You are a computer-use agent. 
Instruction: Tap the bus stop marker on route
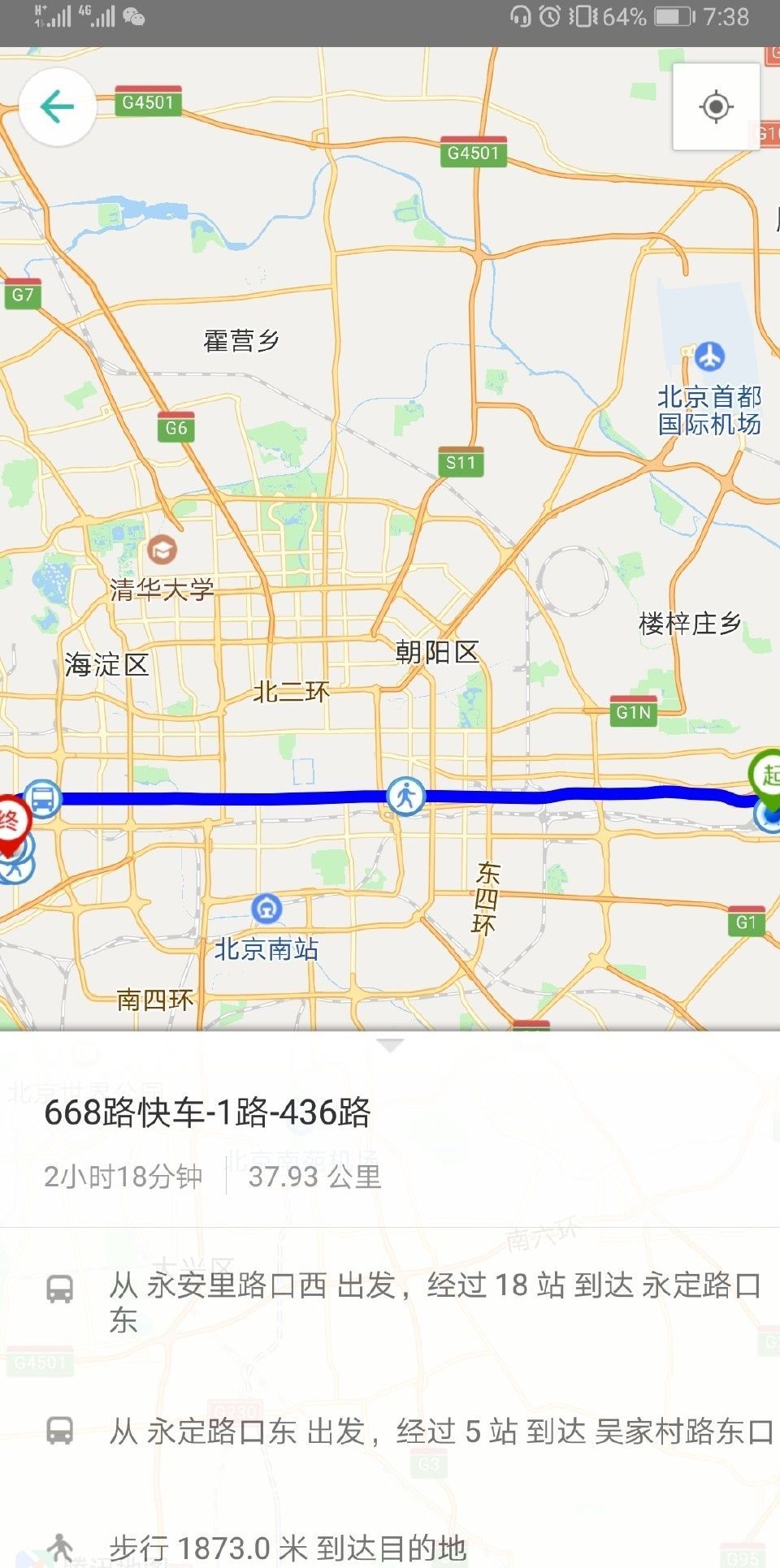pyautogui.click(x=42, y=798)
